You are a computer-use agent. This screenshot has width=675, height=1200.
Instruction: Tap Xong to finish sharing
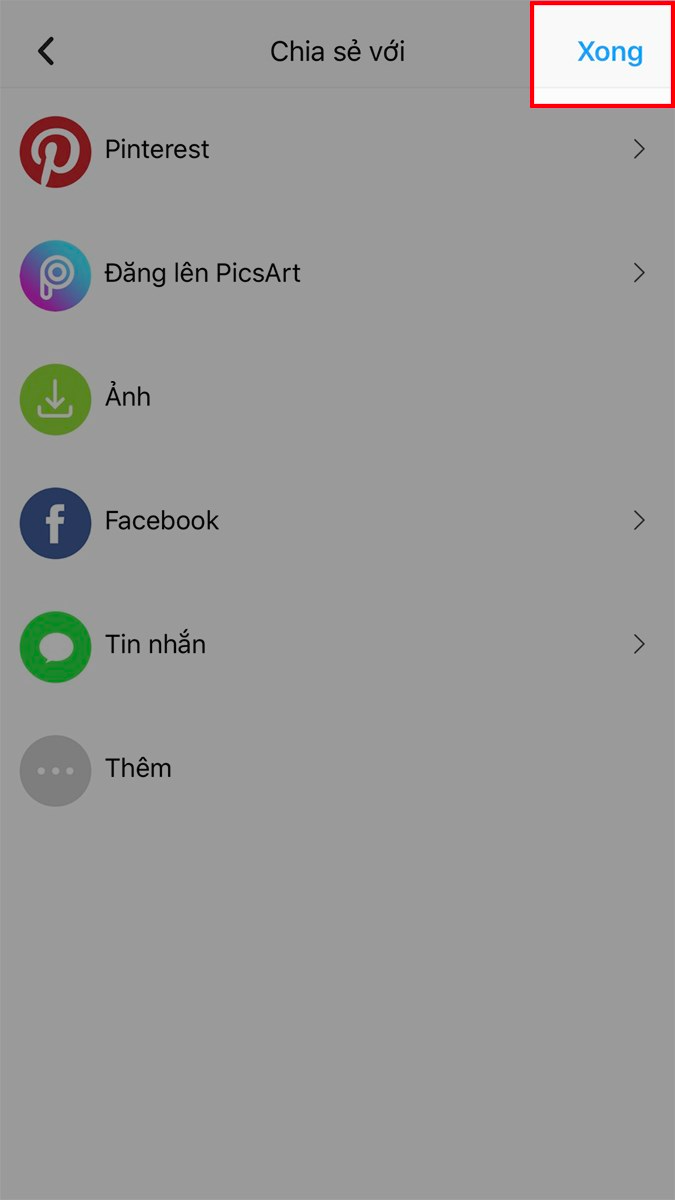(609, 52)
